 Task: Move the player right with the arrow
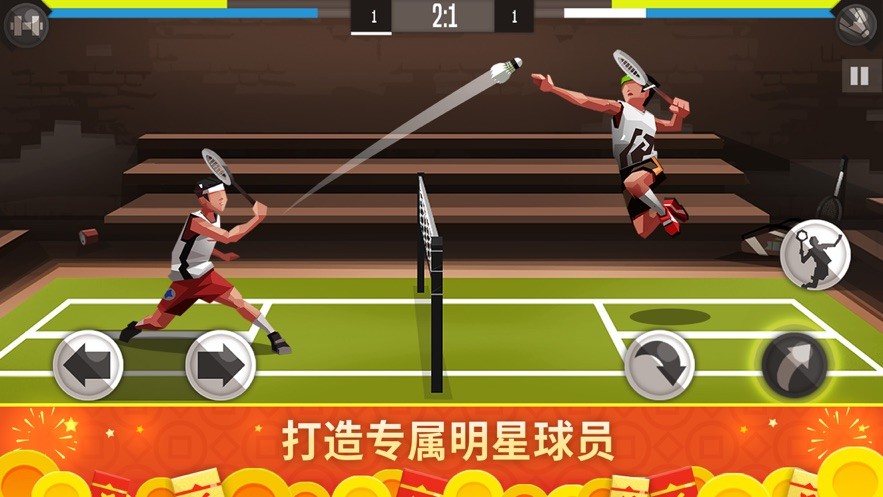click(x=220, y=365)
